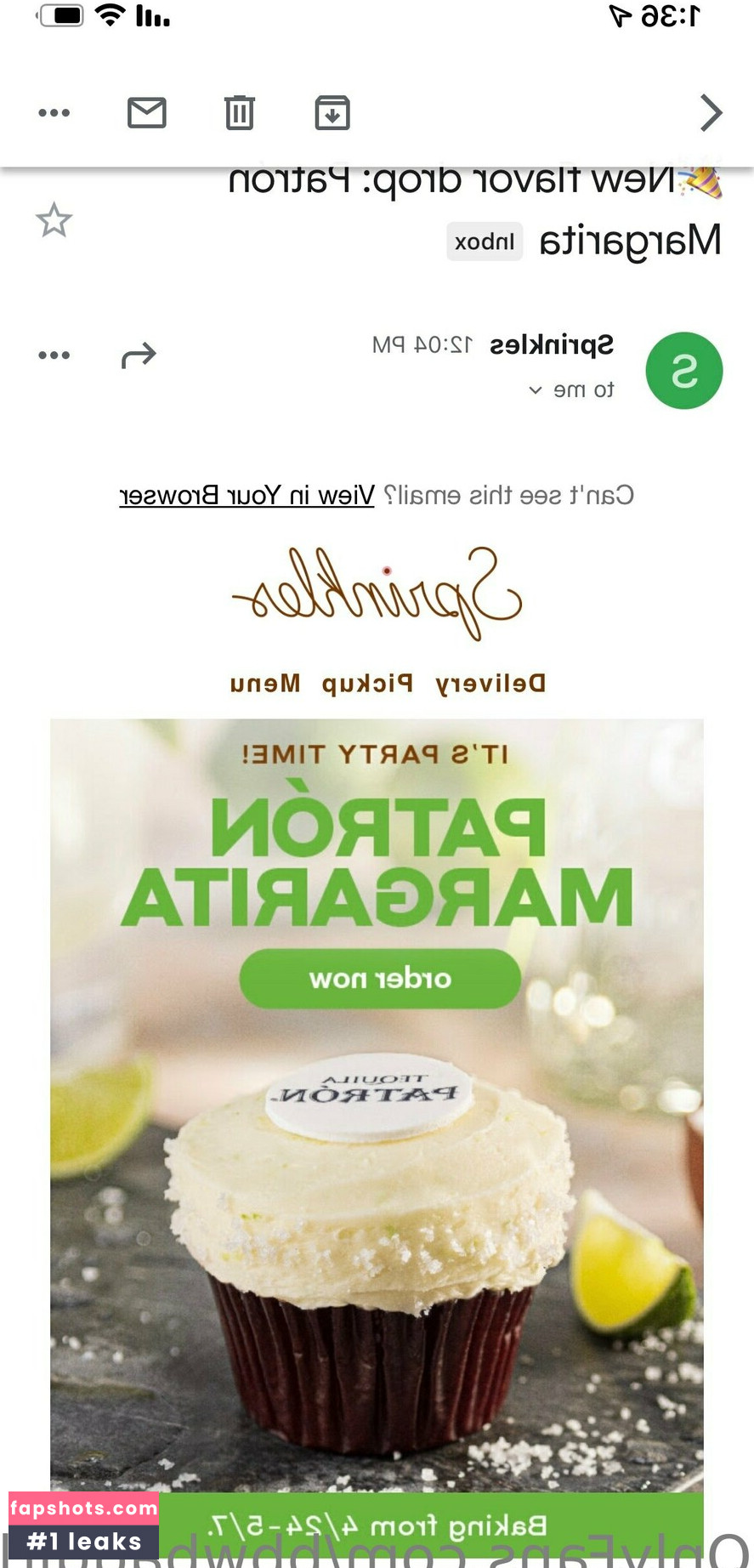Open the toolbar overflow menu
The image size is (754, 1568).
[x=54, y=112]
